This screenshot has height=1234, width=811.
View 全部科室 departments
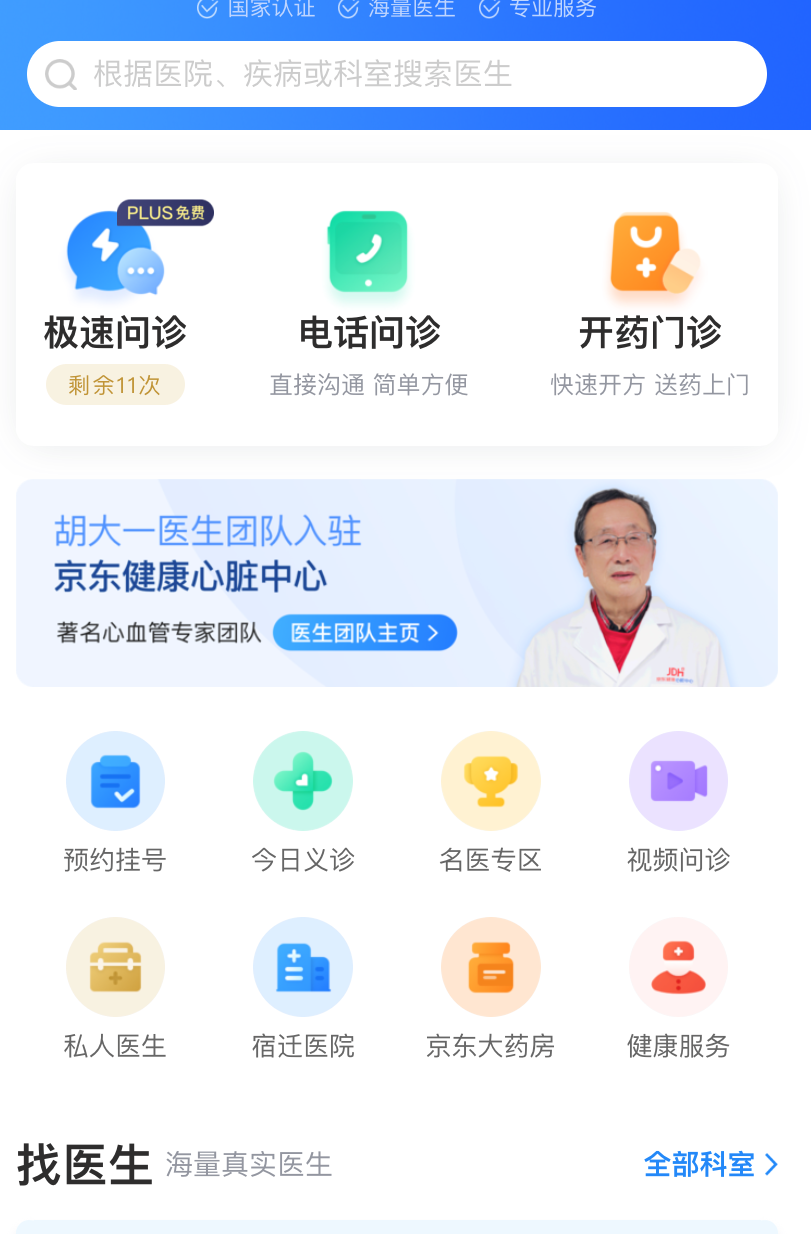pos(710,1165)
